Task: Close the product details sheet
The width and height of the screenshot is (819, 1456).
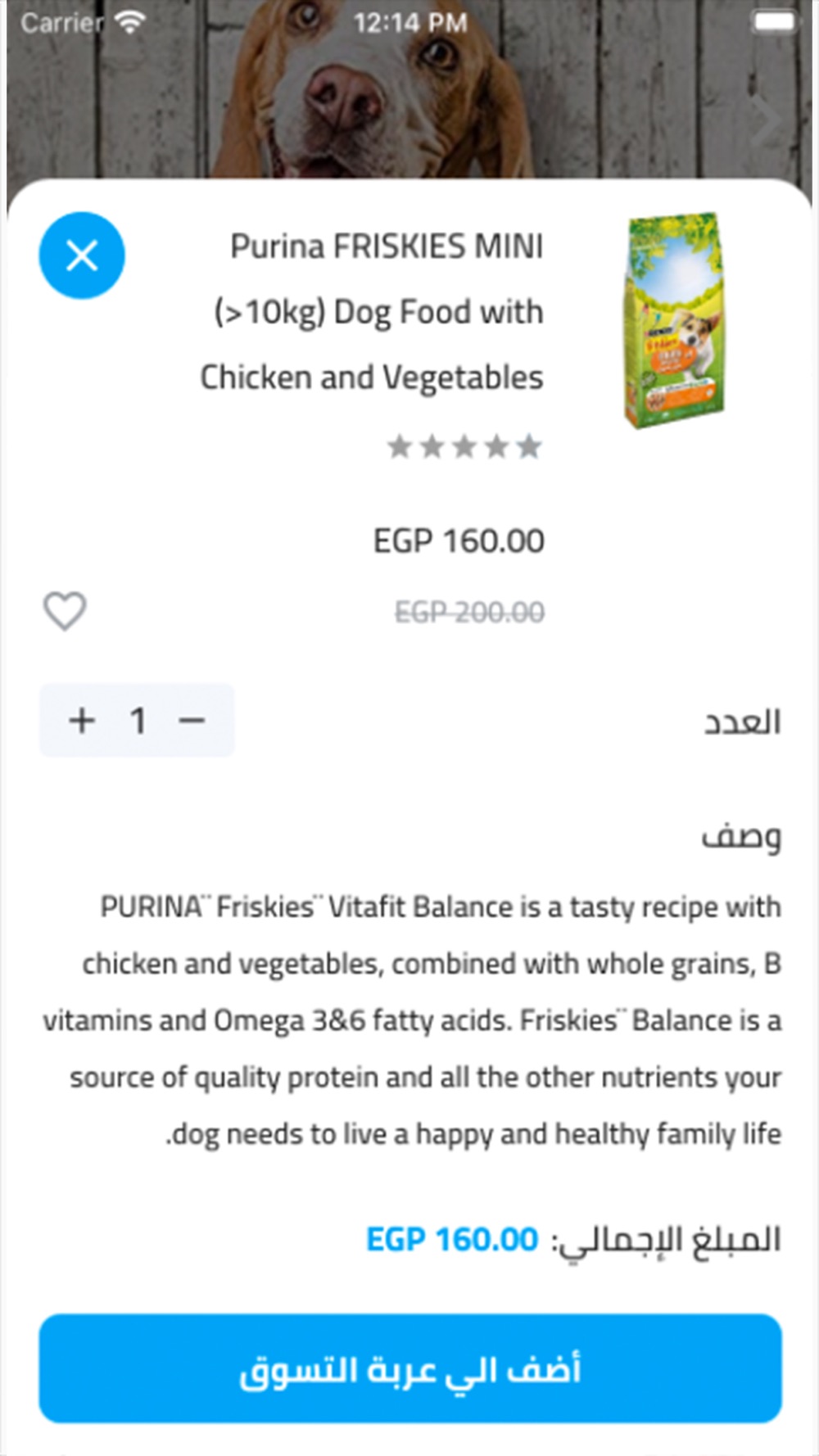Action: (x=82, y=255)
